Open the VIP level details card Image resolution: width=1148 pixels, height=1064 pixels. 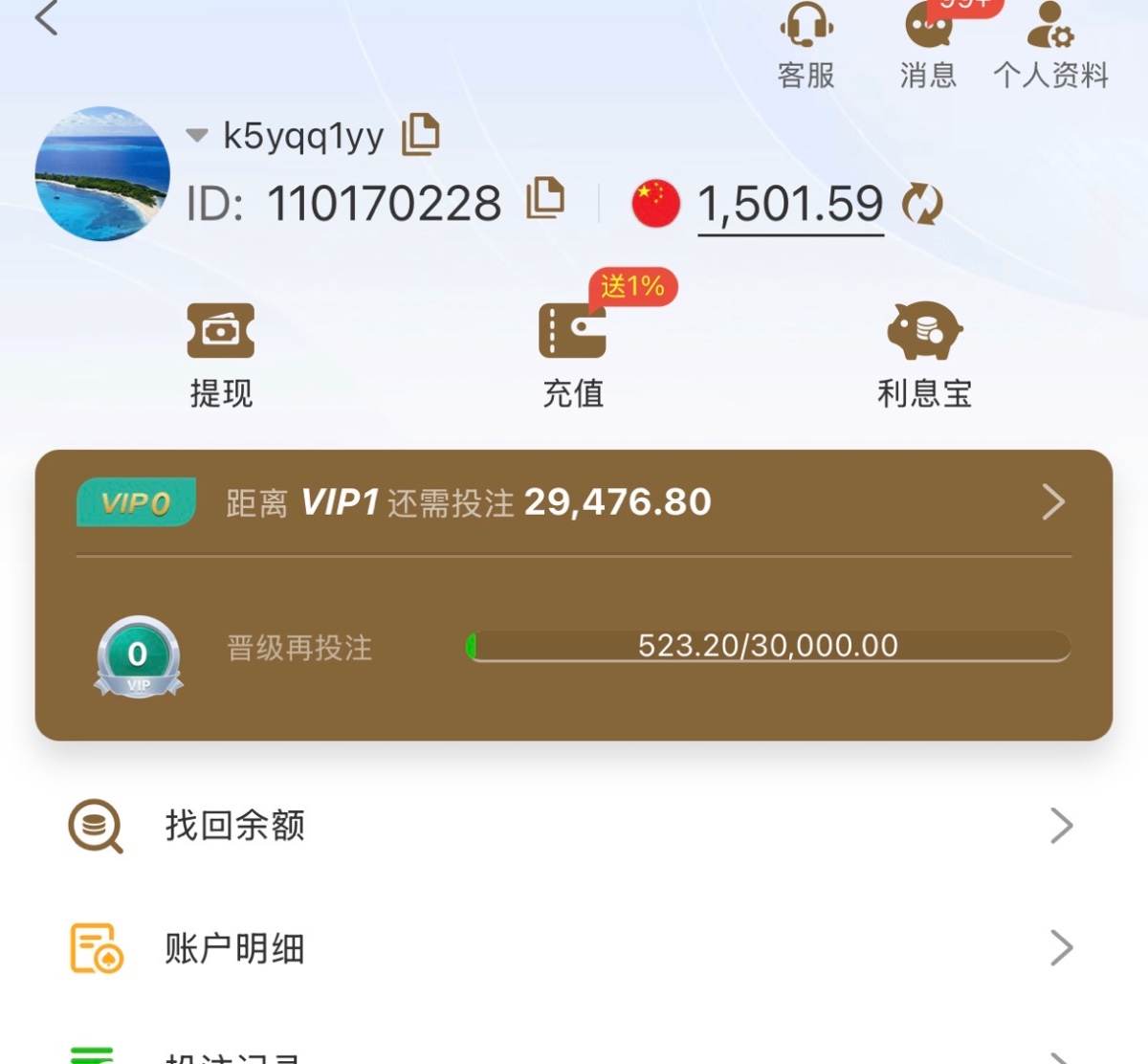click(1052, 502)
